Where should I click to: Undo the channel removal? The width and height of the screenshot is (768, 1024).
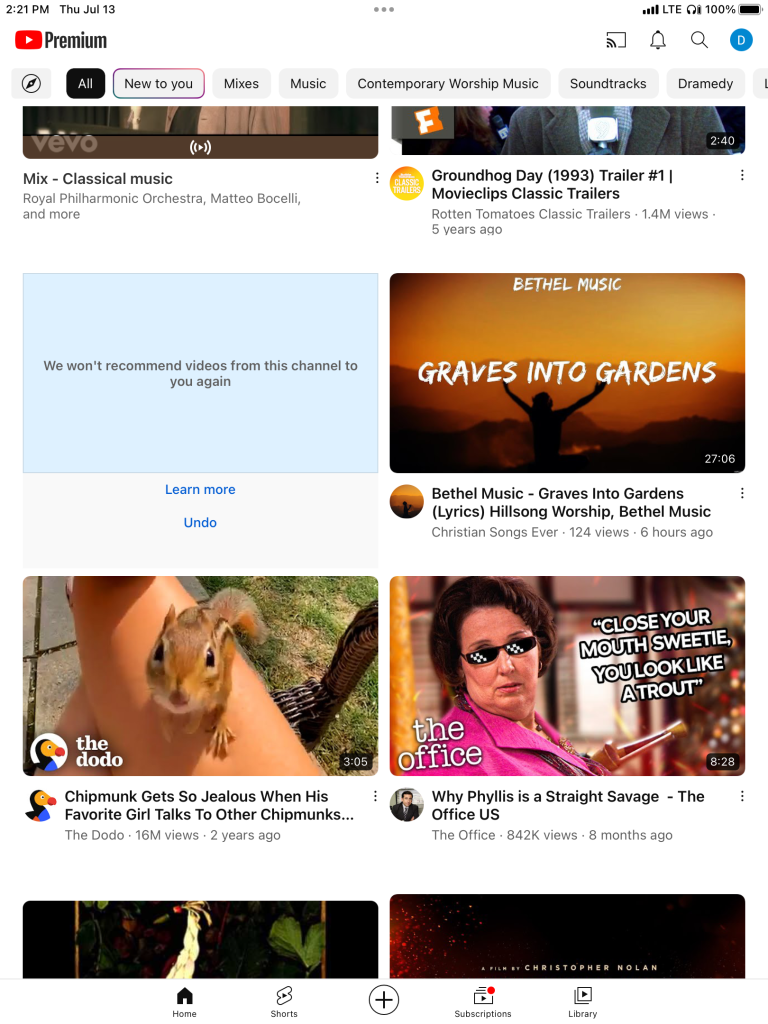[200, 523]
